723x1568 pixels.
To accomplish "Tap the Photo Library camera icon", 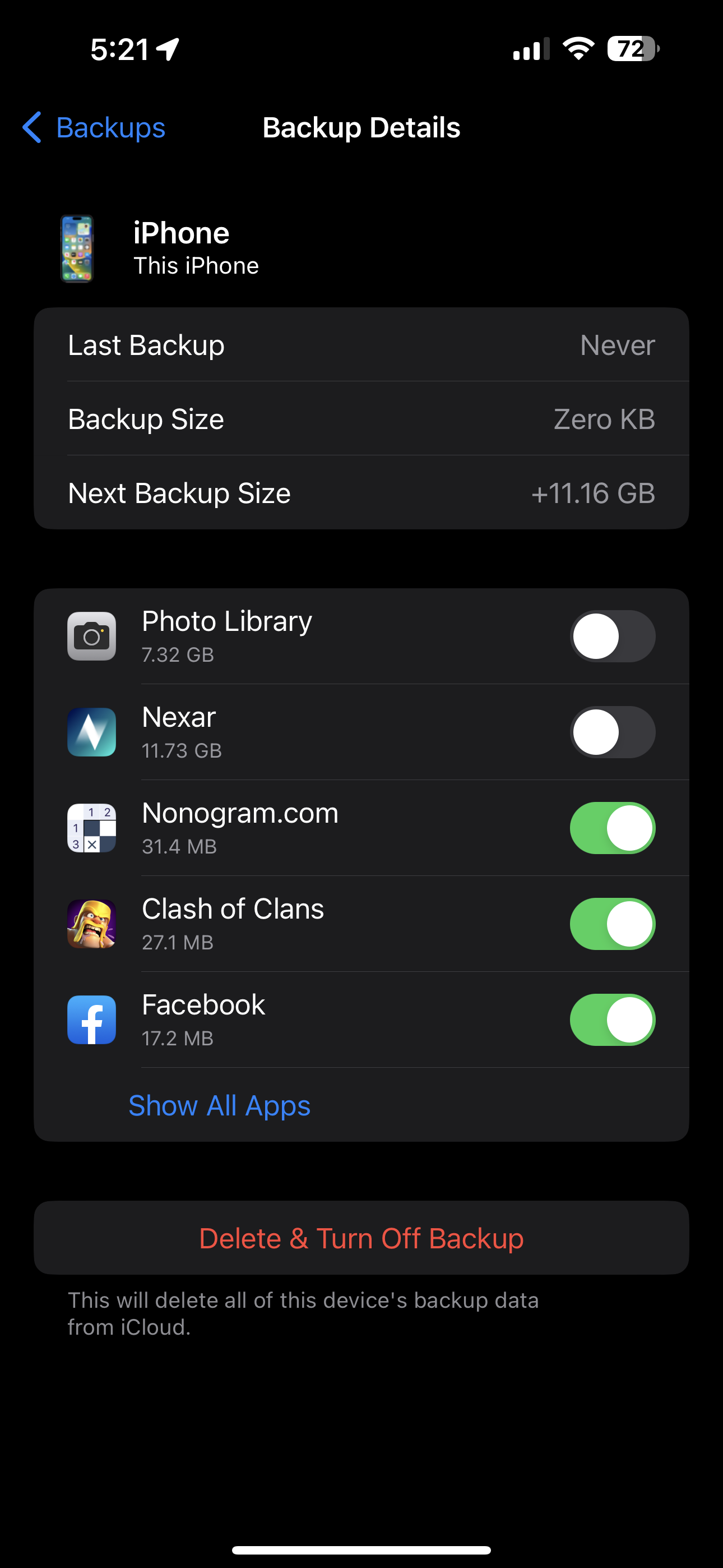I will (91, 637).
